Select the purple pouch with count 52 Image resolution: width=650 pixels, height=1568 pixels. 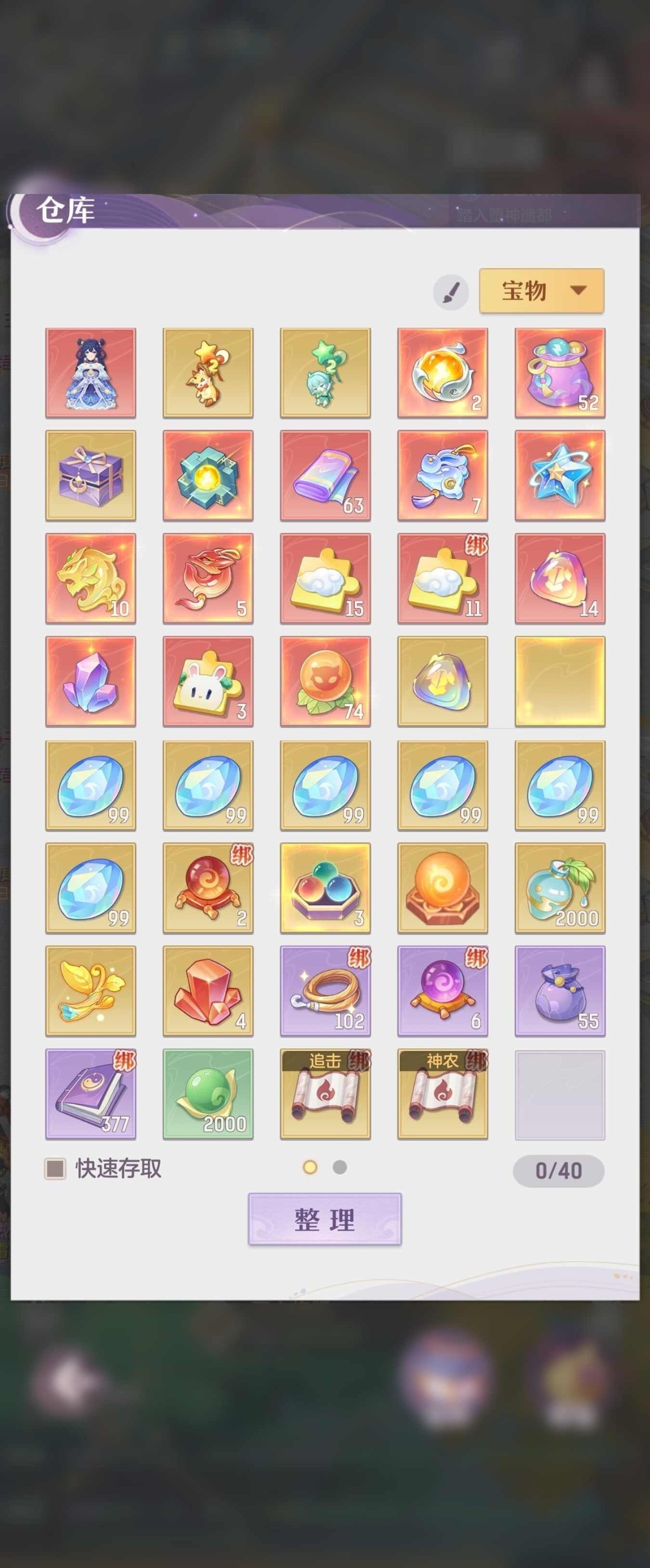560,373
